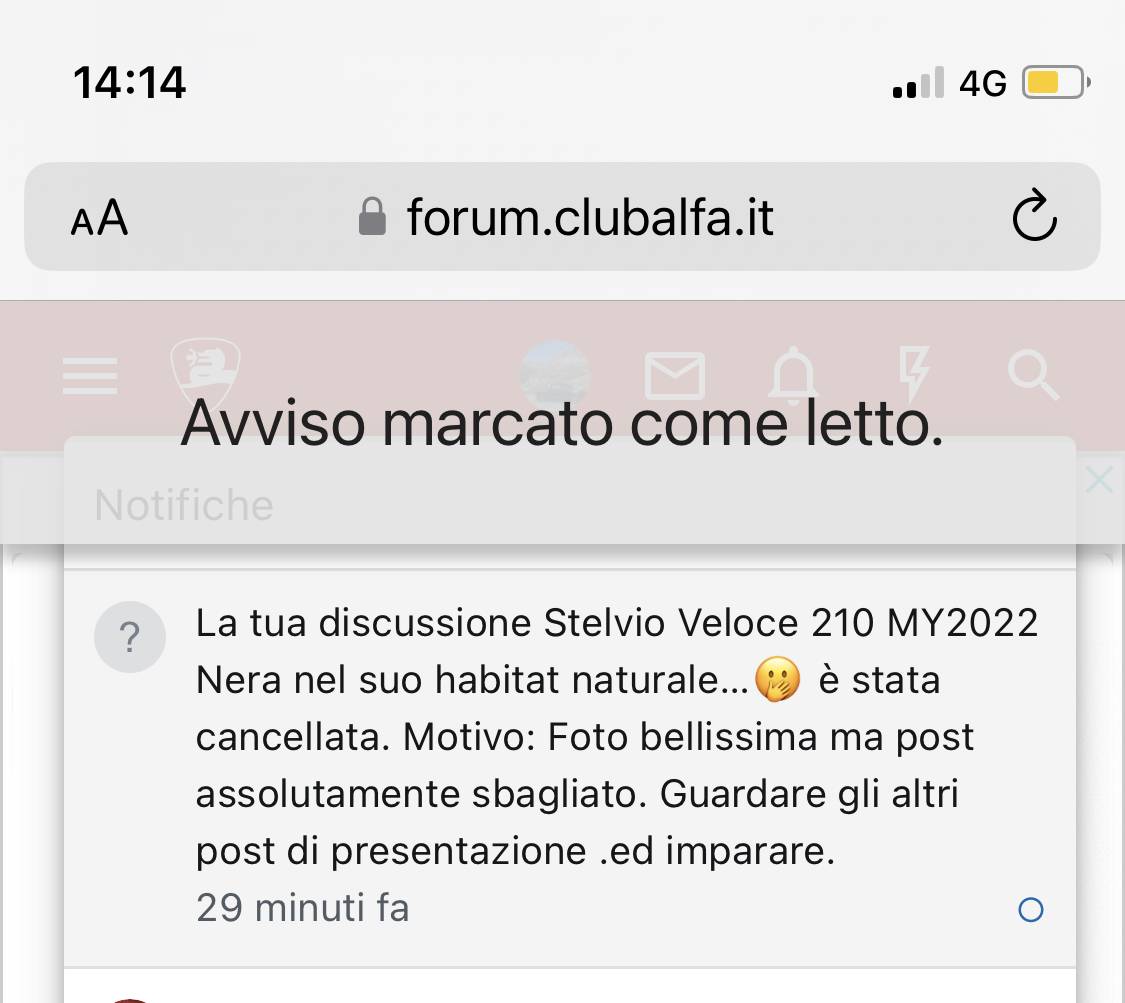Open the lightning bolt latest activity

click(914, 374)
